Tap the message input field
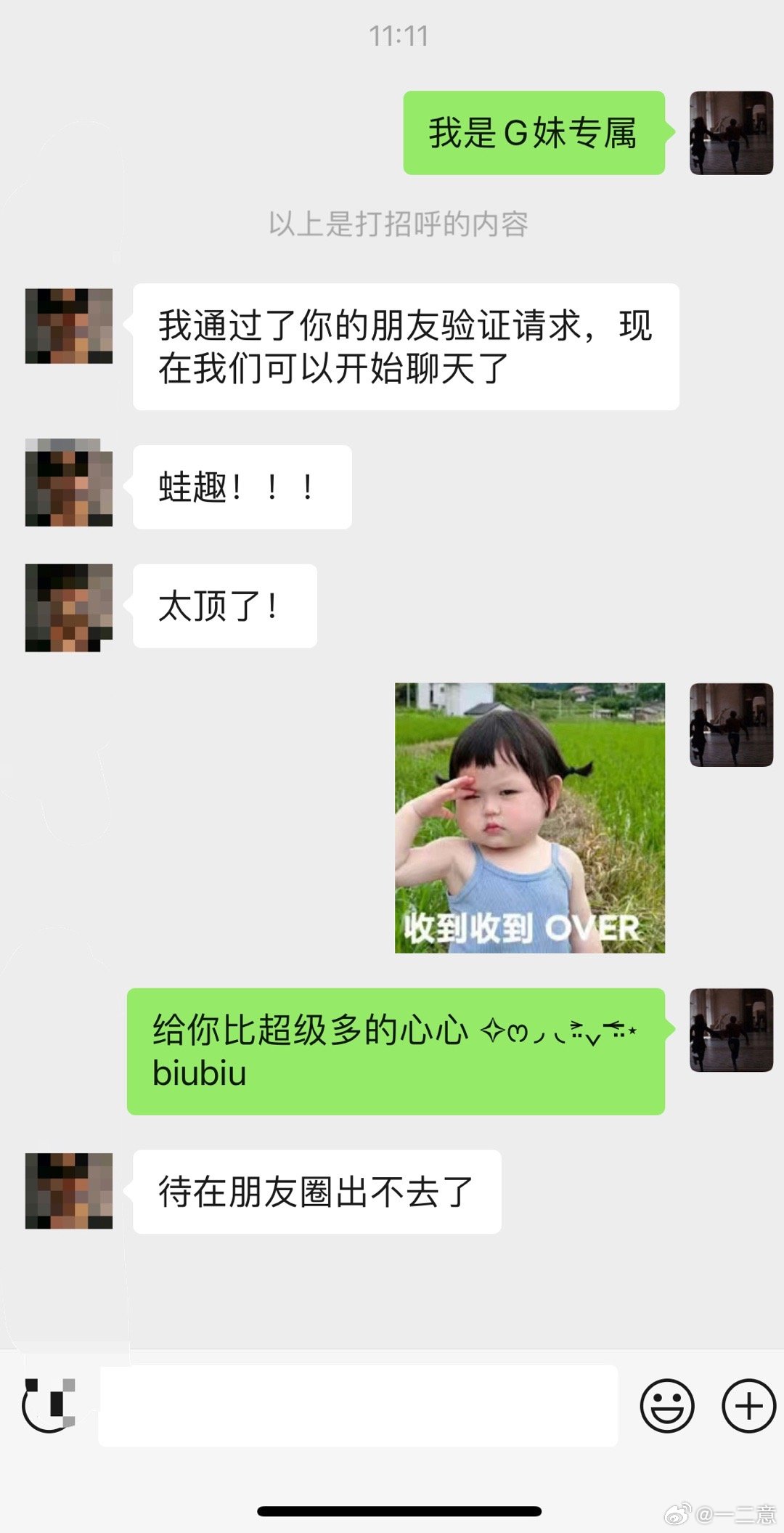 [x=358, y=1405]
